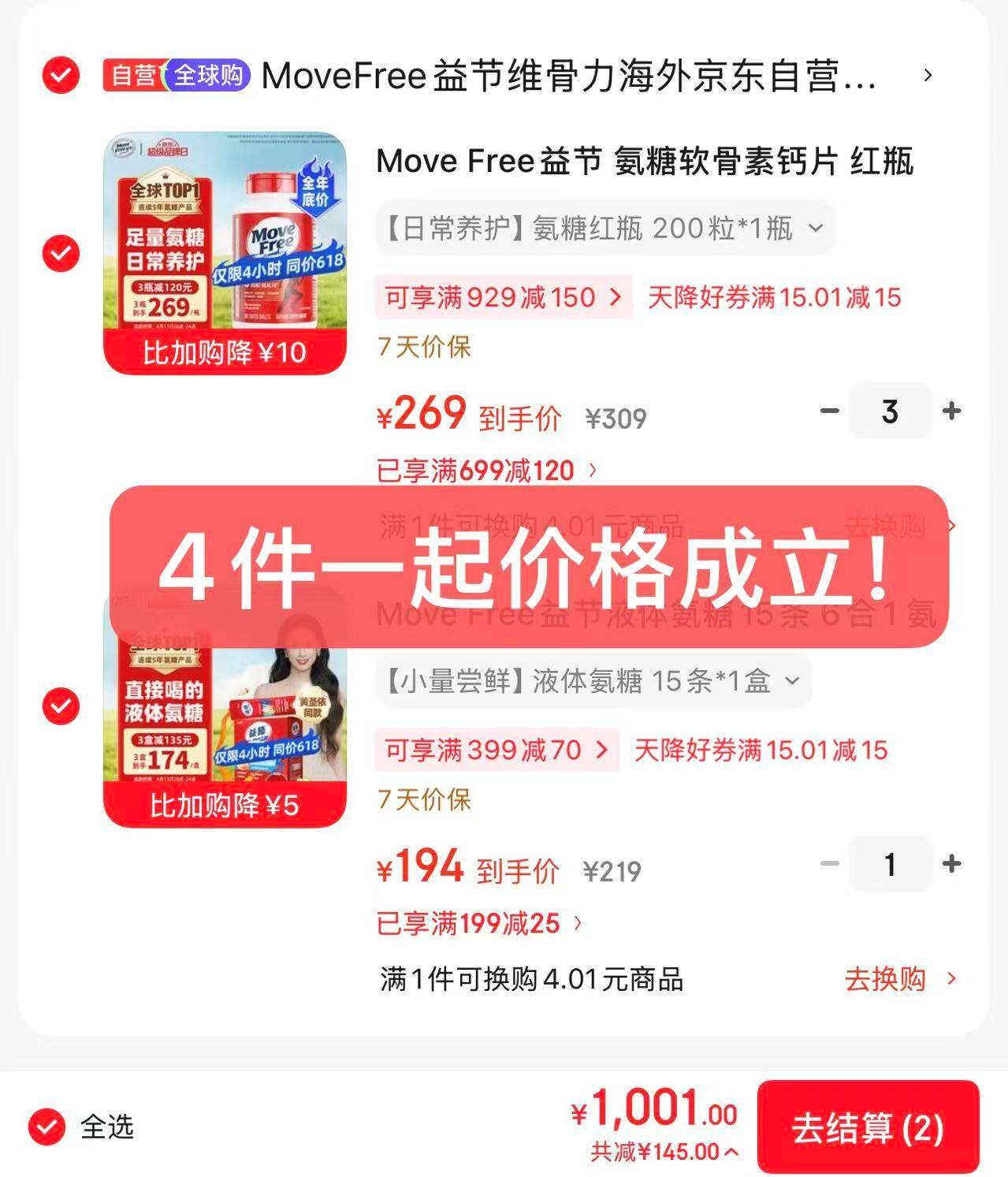Increase the red bottle quantity

point(951,411)
